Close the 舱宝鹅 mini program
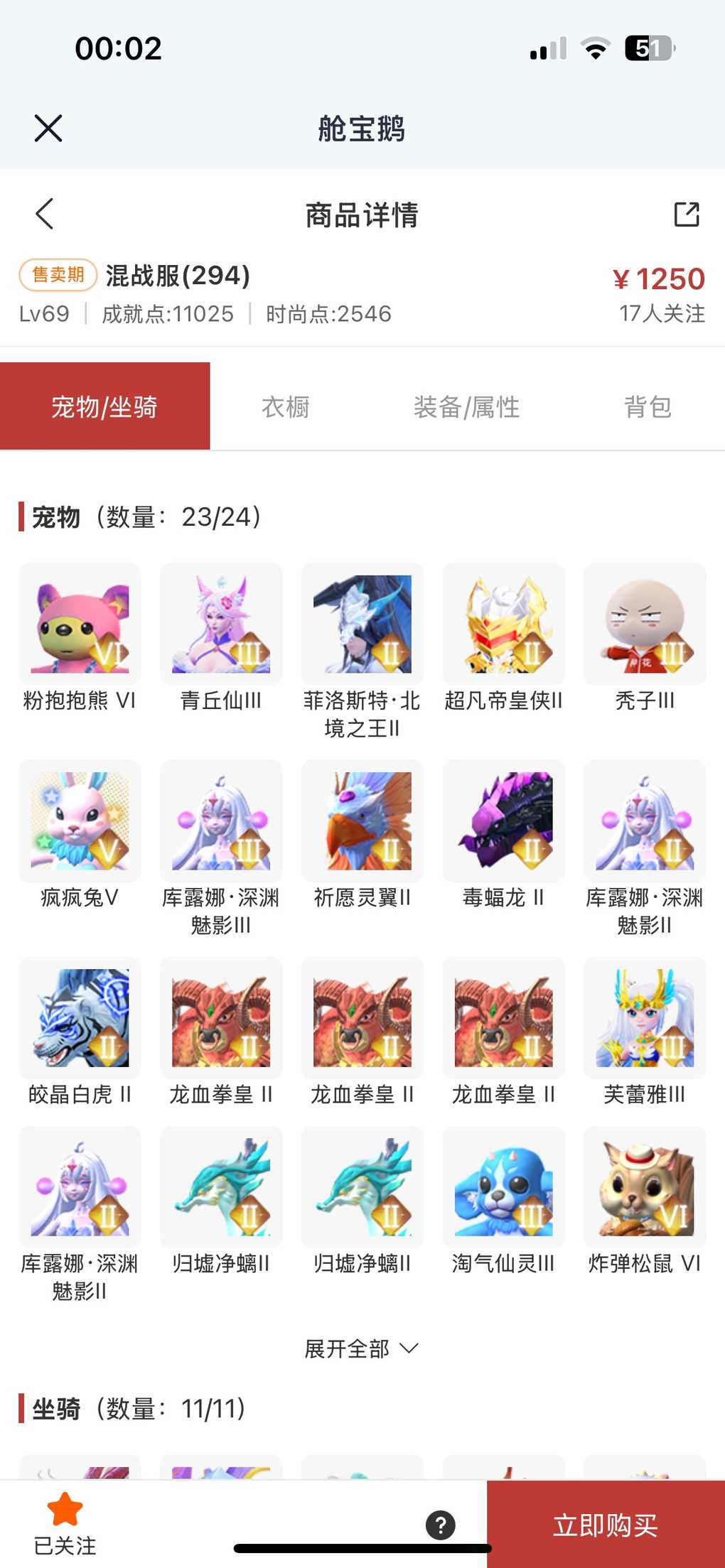725x1568 pixels. [48, 129]
